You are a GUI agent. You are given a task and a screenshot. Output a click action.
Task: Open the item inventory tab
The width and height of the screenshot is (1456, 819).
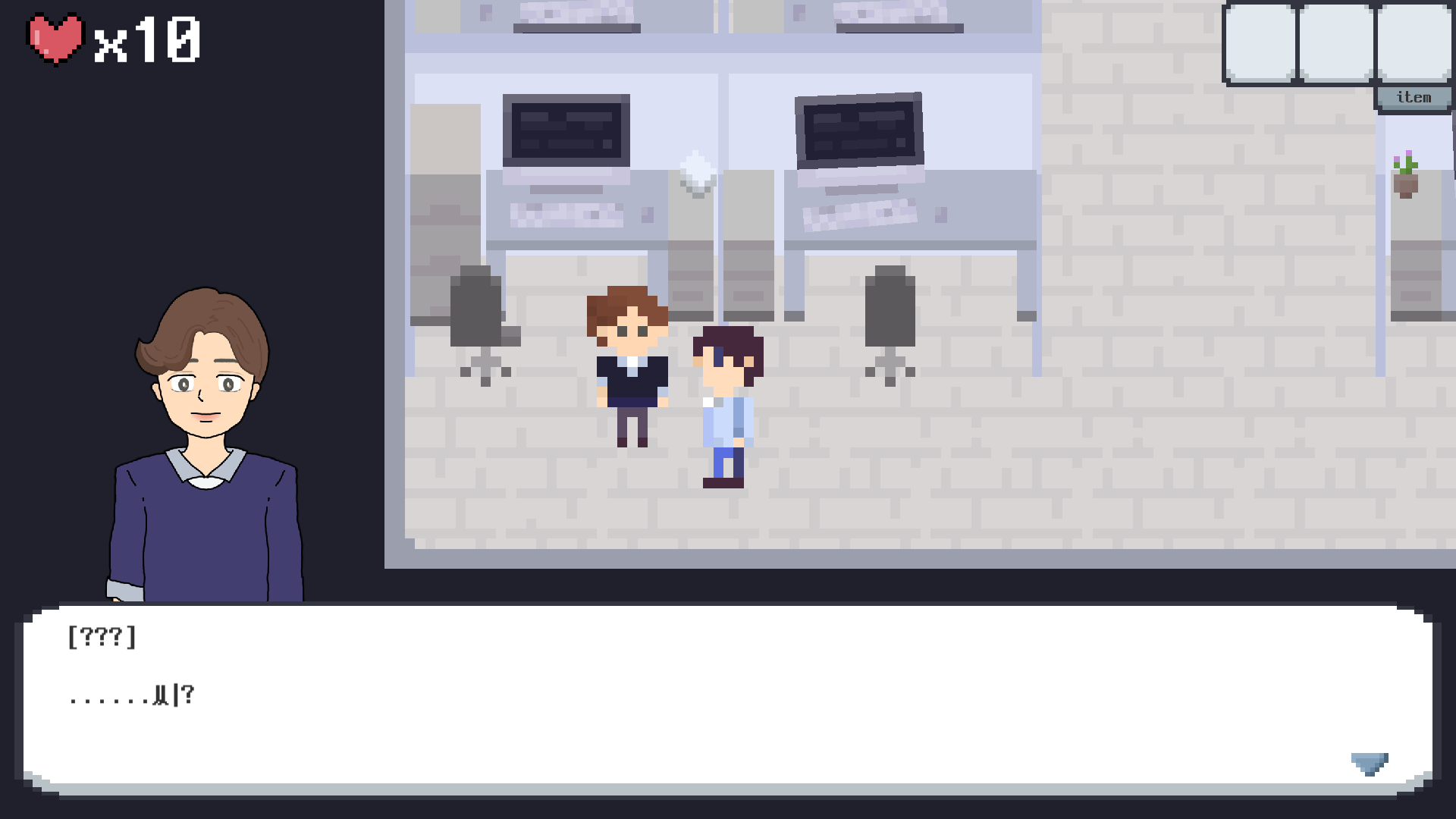pos(1414,98)
